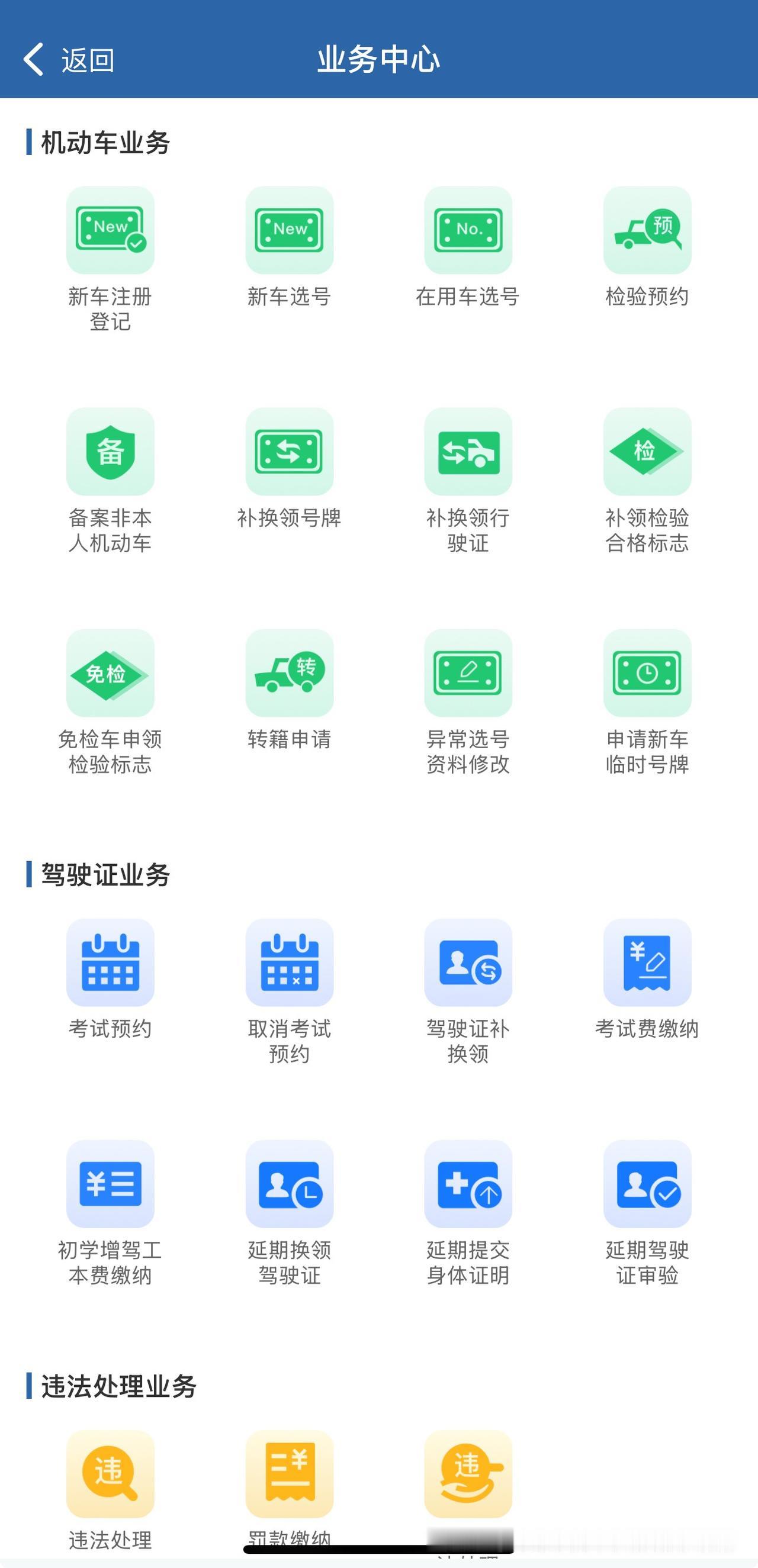Go back using the 返回 button
The width and height of the screenshot is (758, 1568).
69,60
